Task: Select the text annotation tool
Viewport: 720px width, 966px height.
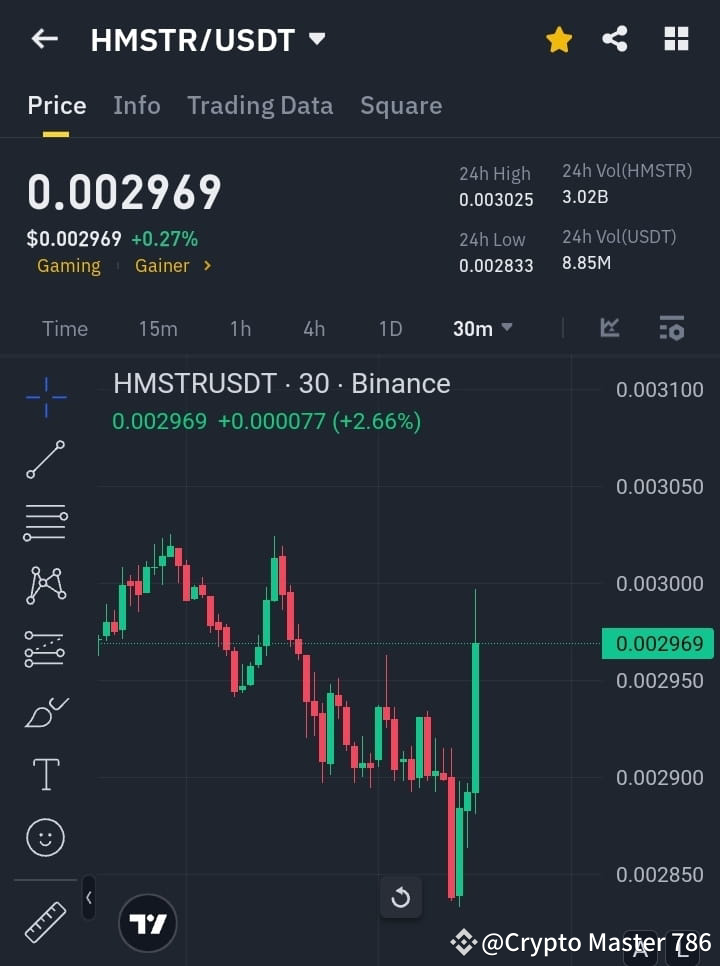Action: click(44, 774)
